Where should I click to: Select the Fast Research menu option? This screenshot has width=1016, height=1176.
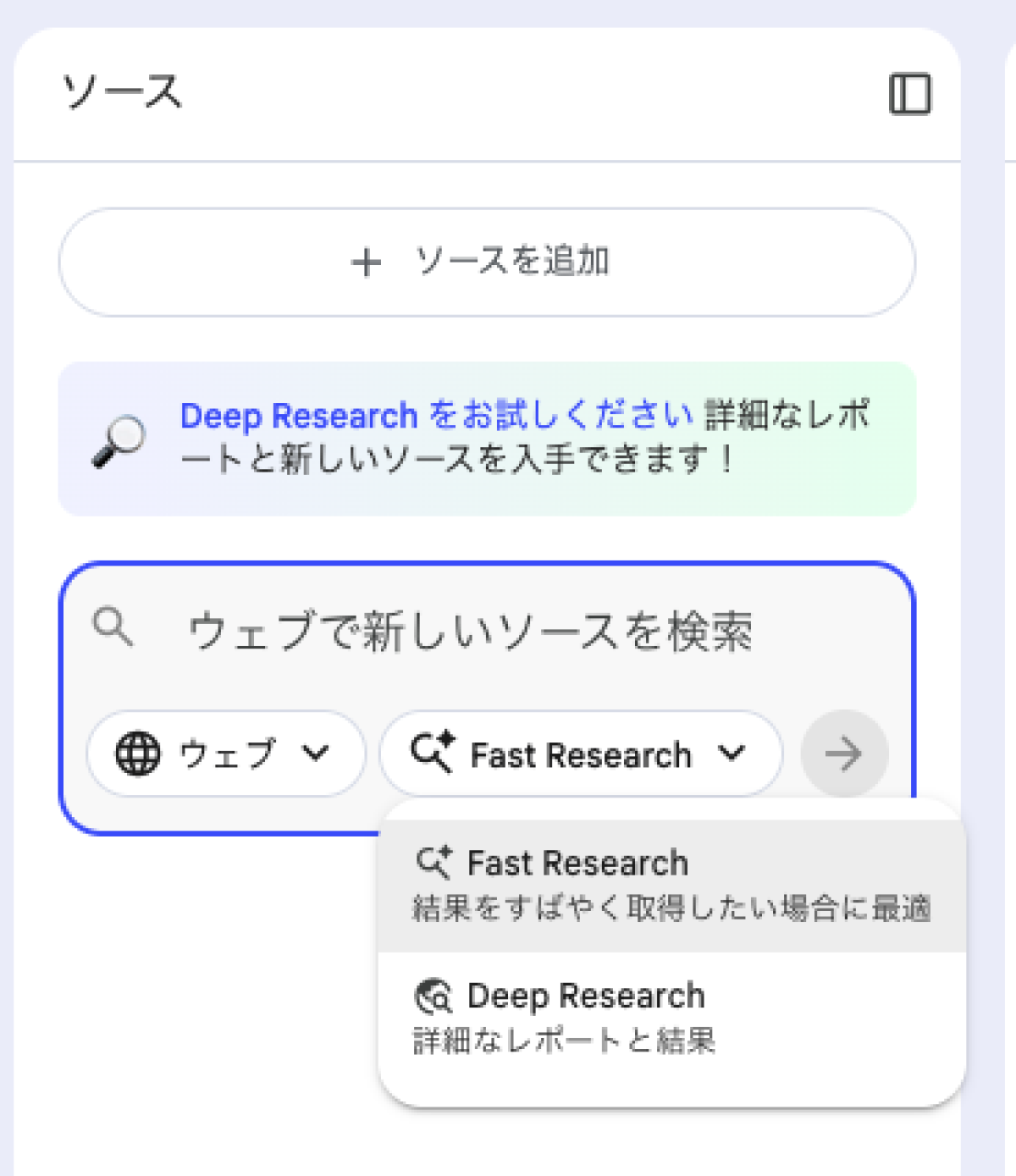tap(671, 884)
